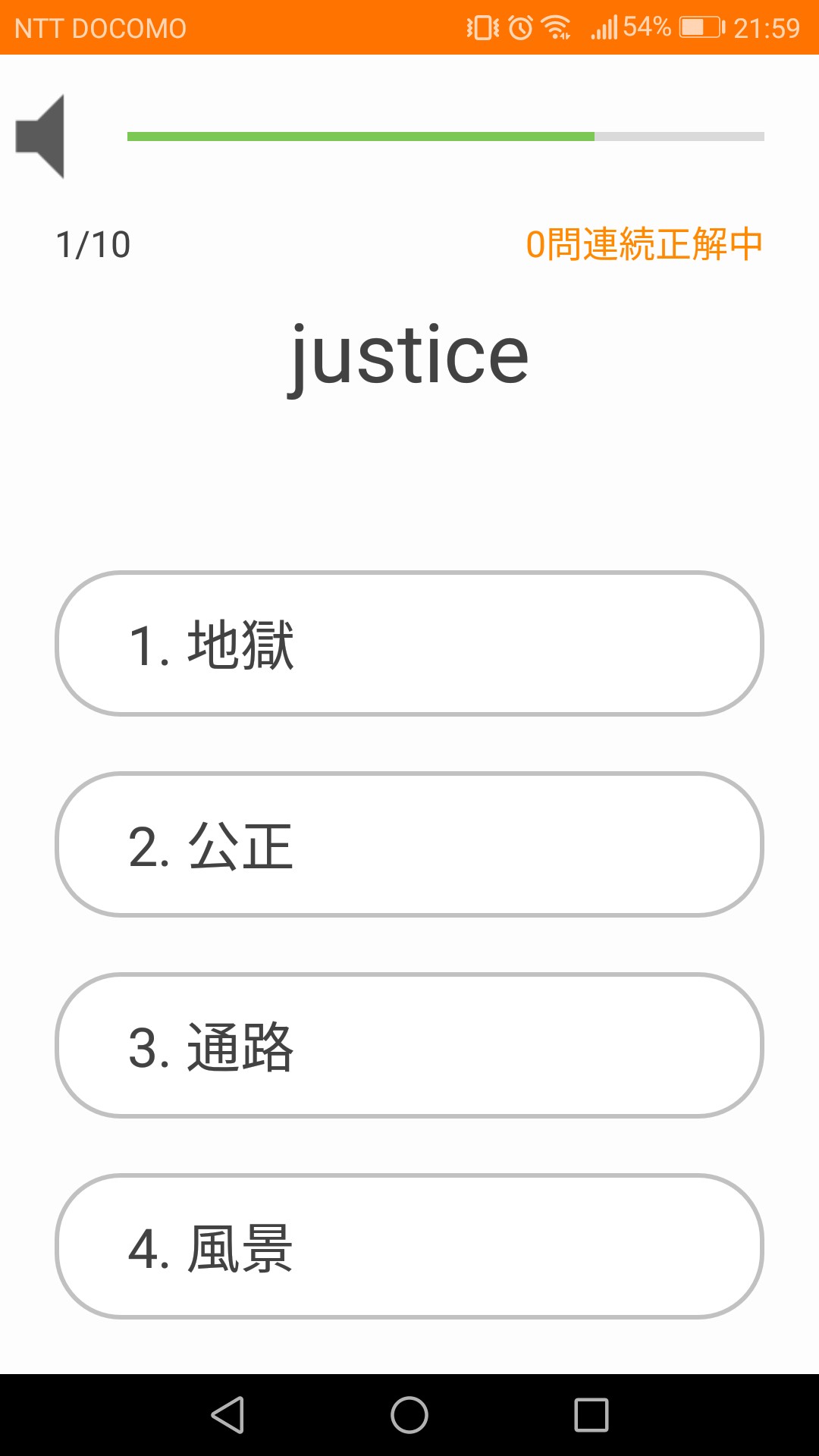
Task: Play the word pronunciation audio
Action: (x=42, y=136)
